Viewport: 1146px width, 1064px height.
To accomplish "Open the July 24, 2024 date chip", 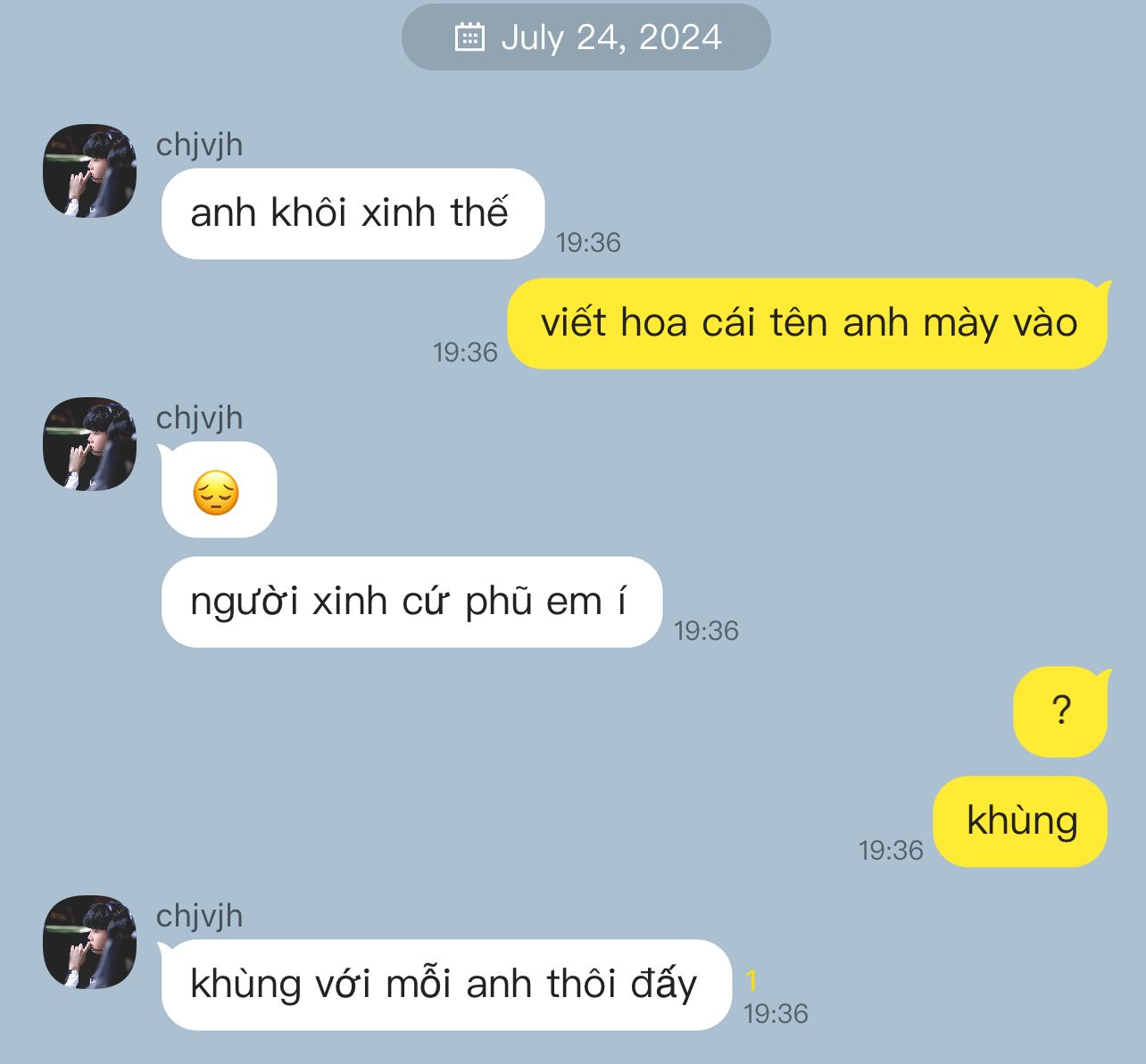I will [x=585, y=37].
